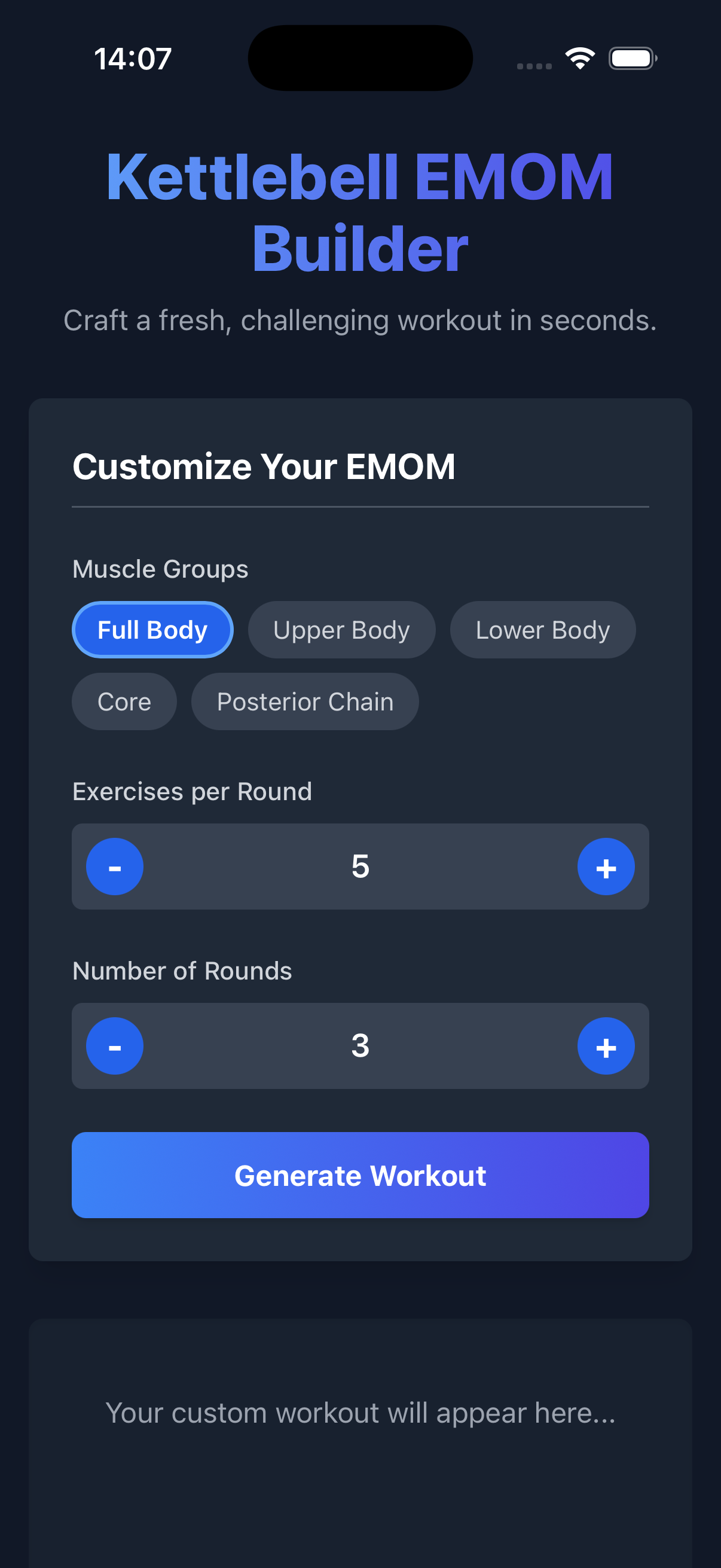Tap the clock showing 14:07
Viewport: 721px width, 1568px height.
pyautogui.click(x=133, y=58)
